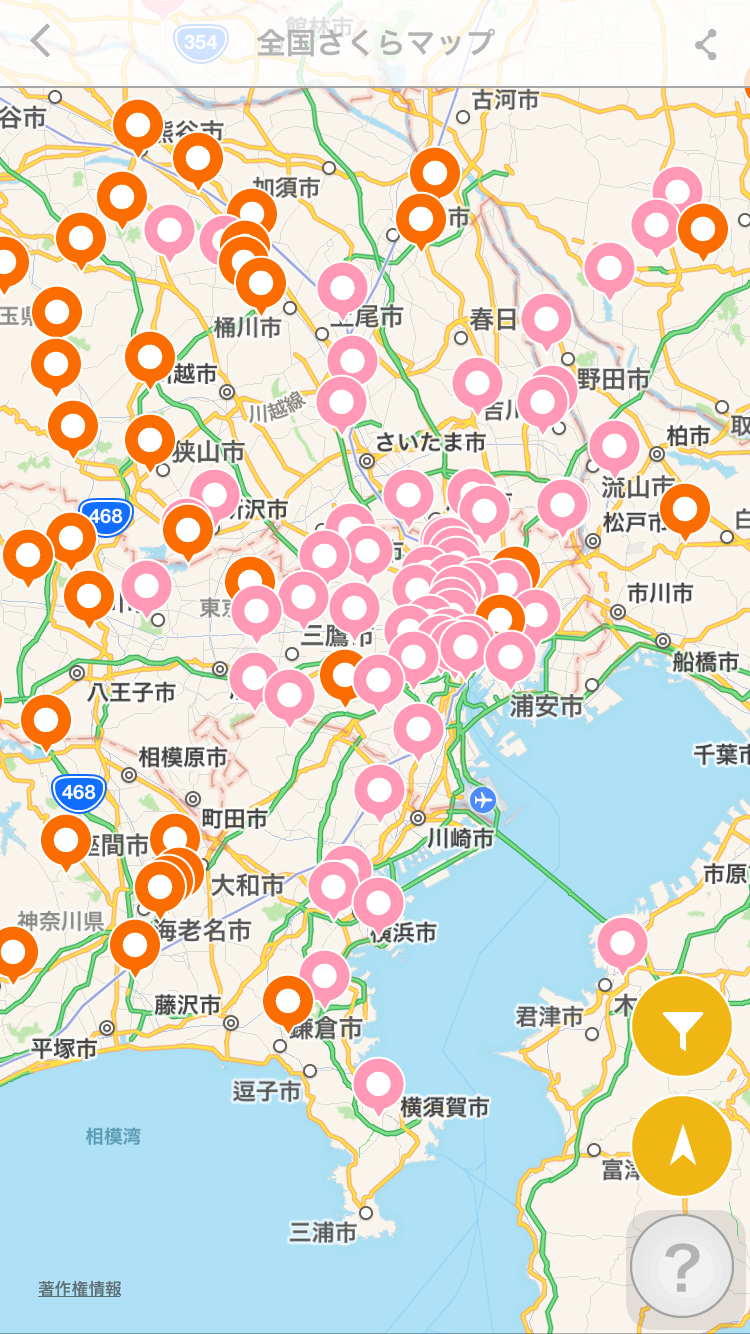Center map on current location
The width and height of the screenshot is (750, 1334).
[x=682, y=1146]
